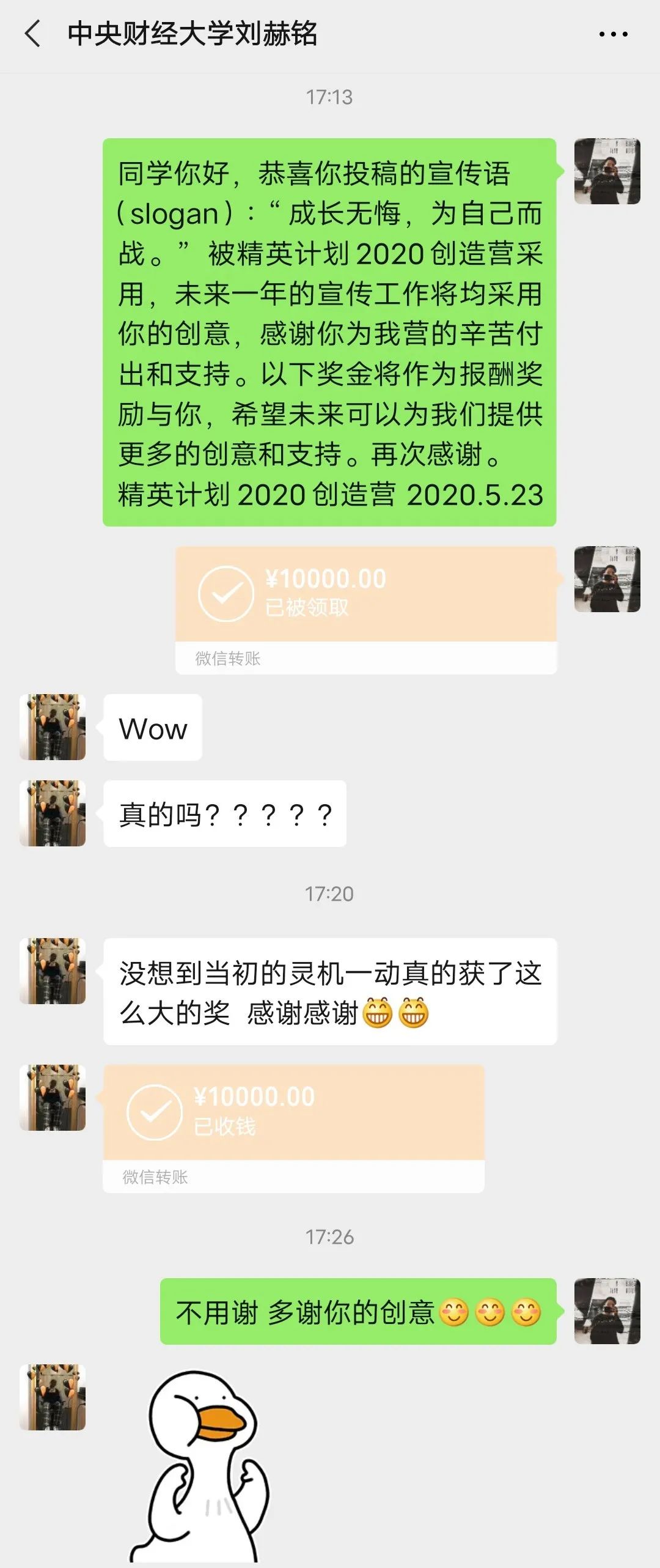This screenshot has height=1568, width=660.
Task: Open the ¥10000.00 transfer marked 已收钱
Action: pos(293,1113)
